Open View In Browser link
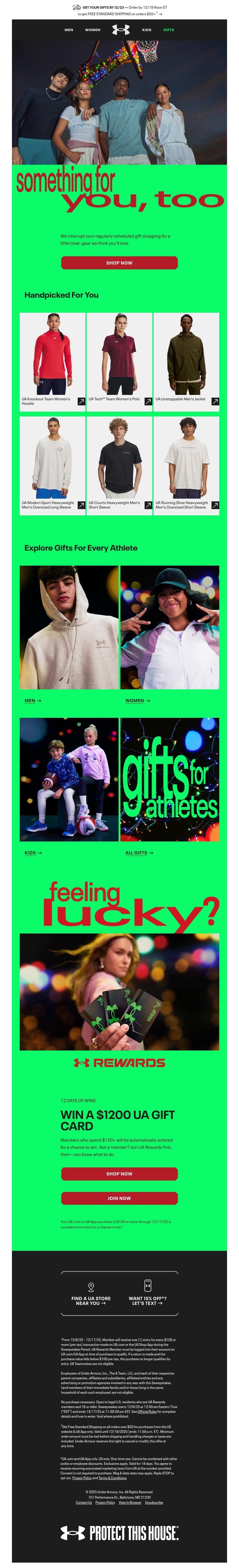 pyautogui.click(x=130, y=1502)
